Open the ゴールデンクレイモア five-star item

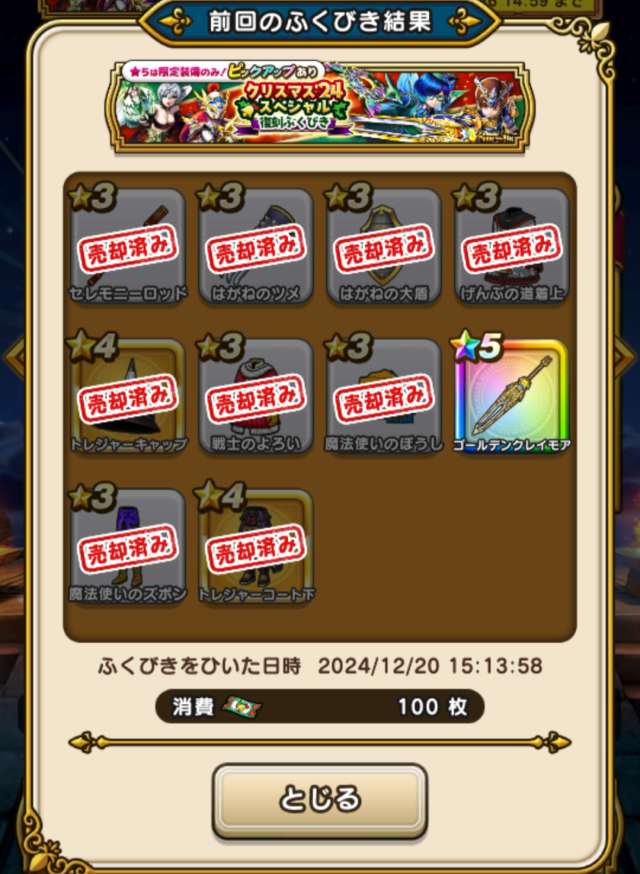pyautogui.click(x=512, y=397)
